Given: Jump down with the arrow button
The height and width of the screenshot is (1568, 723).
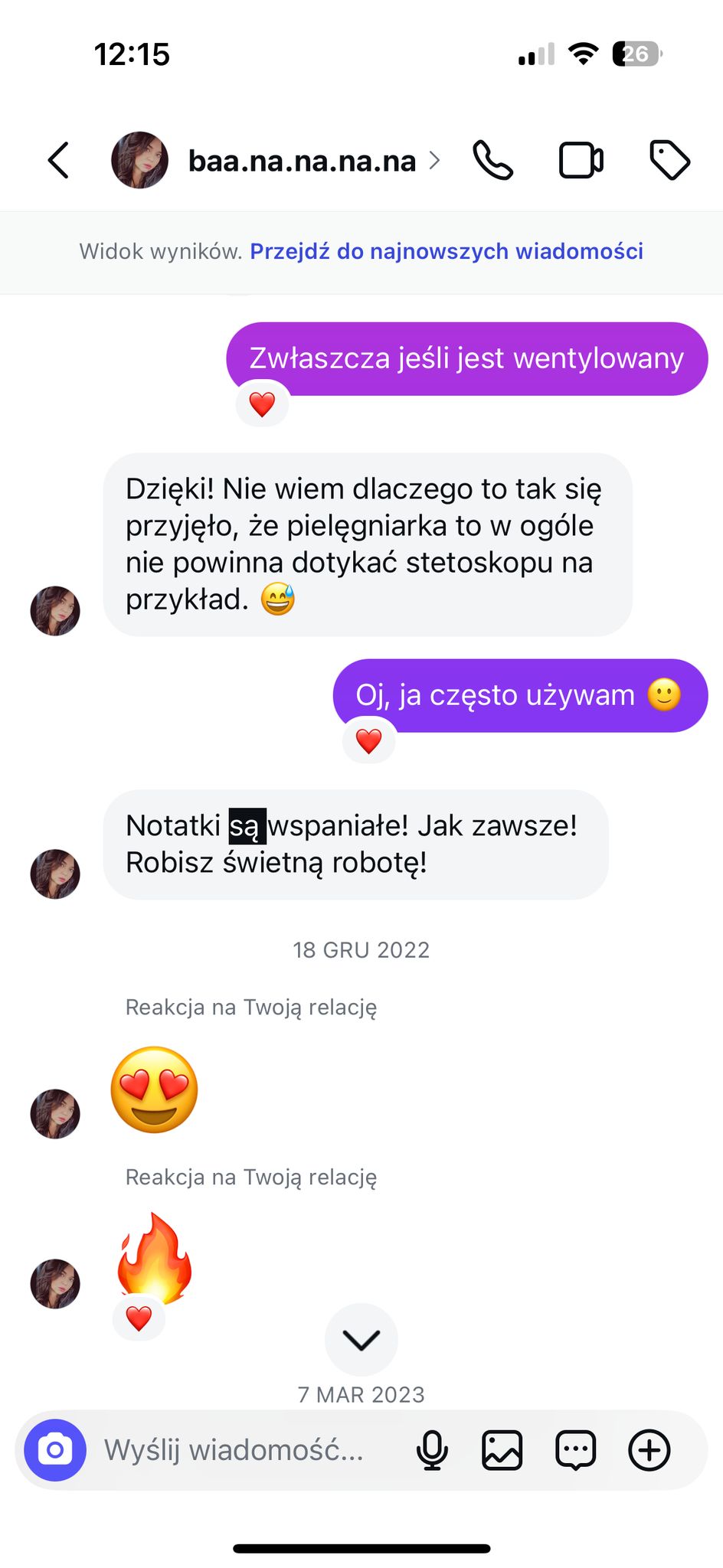Looking at the screenshot, I should click(361, 1339).
